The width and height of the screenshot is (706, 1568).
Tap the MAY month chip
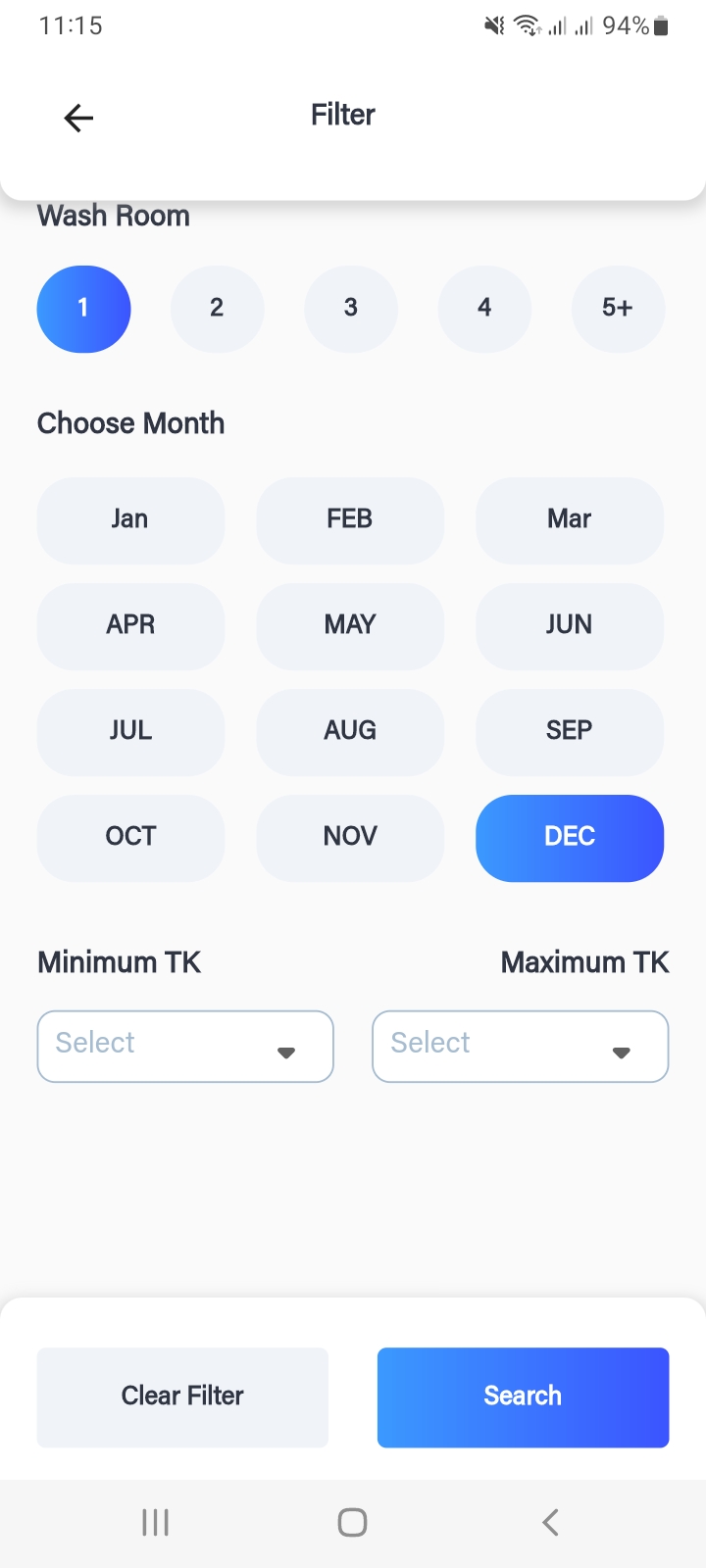pyautogui.click(x=350, y=626)
